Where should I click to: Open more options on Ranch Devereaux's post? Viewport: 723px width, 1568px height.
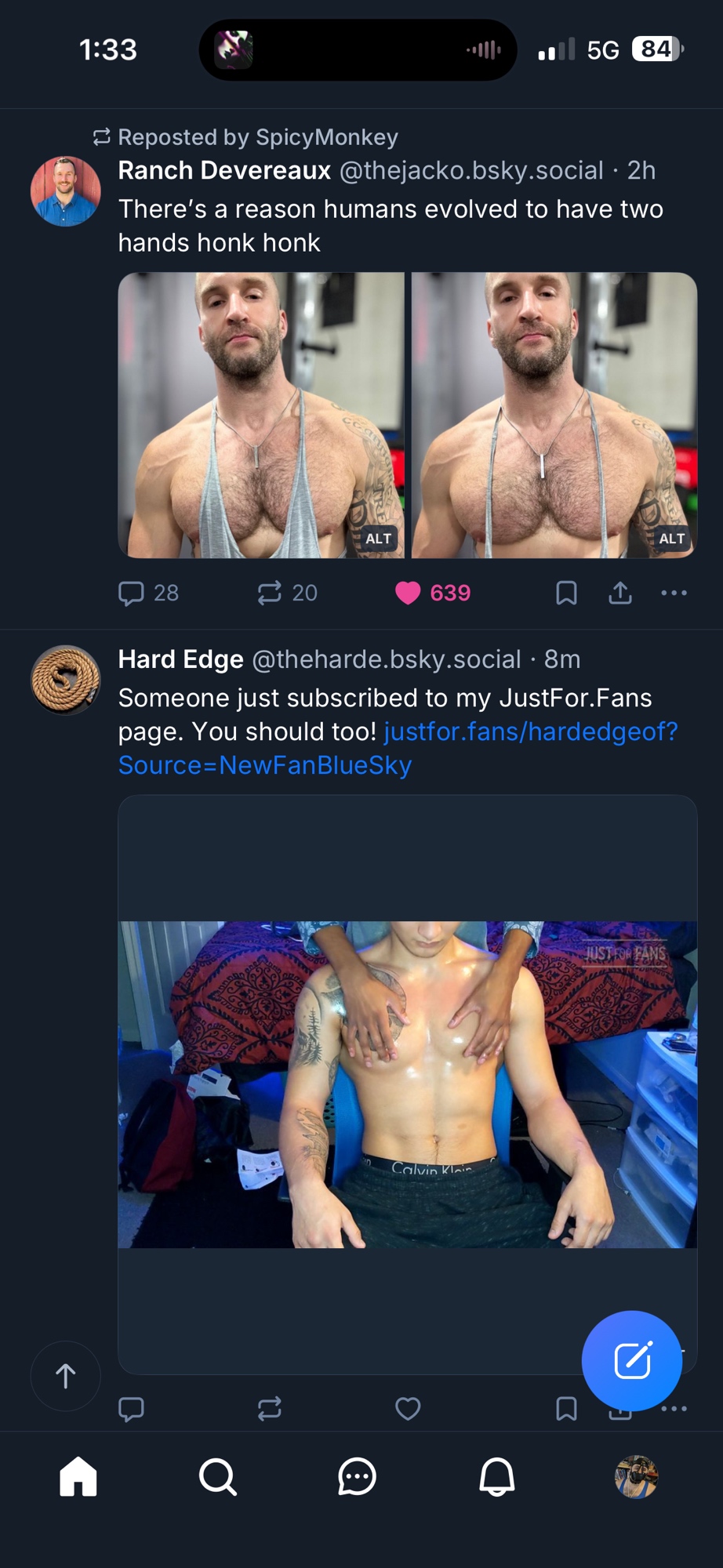(674, 593)
